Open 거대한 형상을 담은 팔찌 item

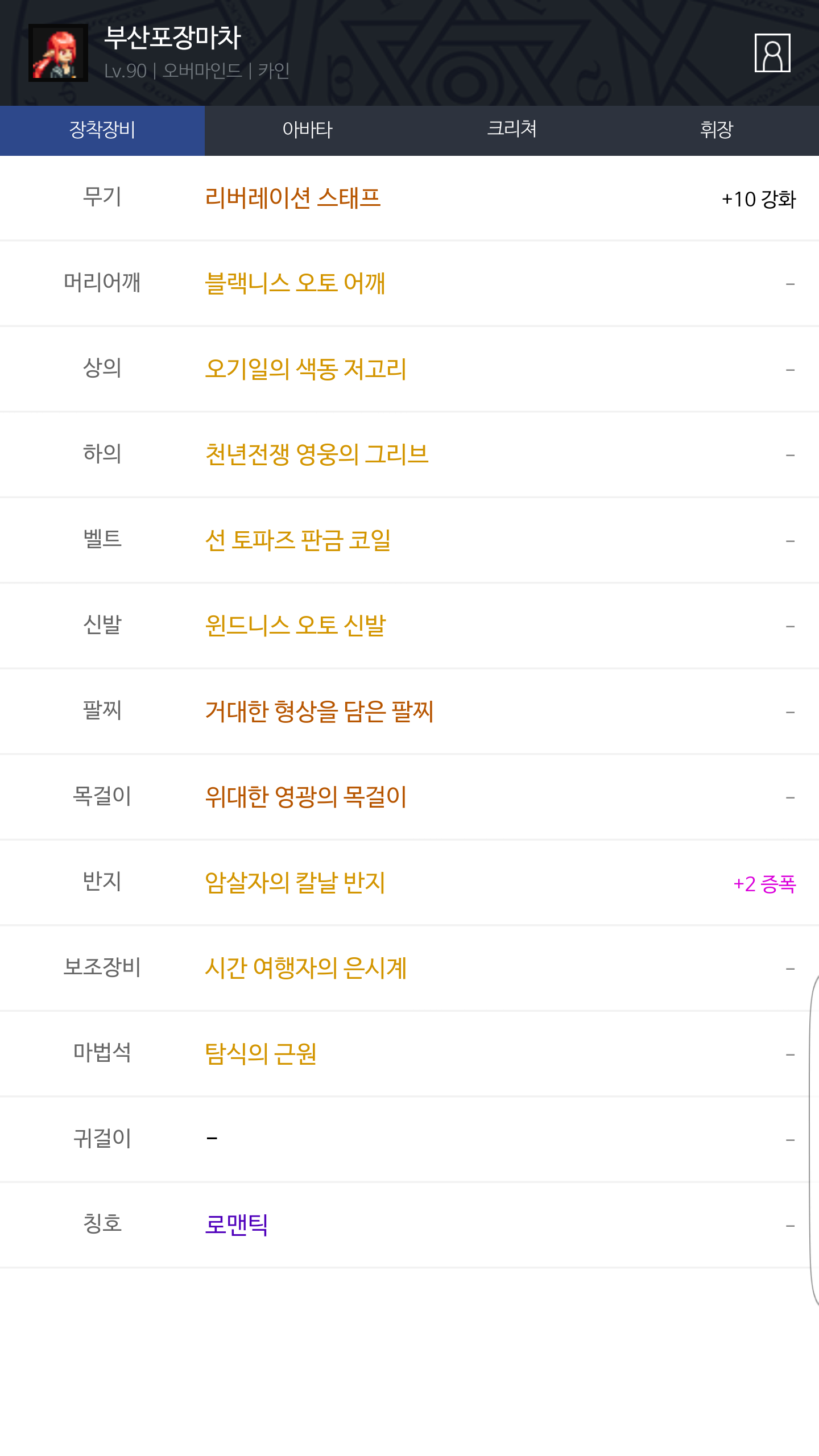coord(319,712)
